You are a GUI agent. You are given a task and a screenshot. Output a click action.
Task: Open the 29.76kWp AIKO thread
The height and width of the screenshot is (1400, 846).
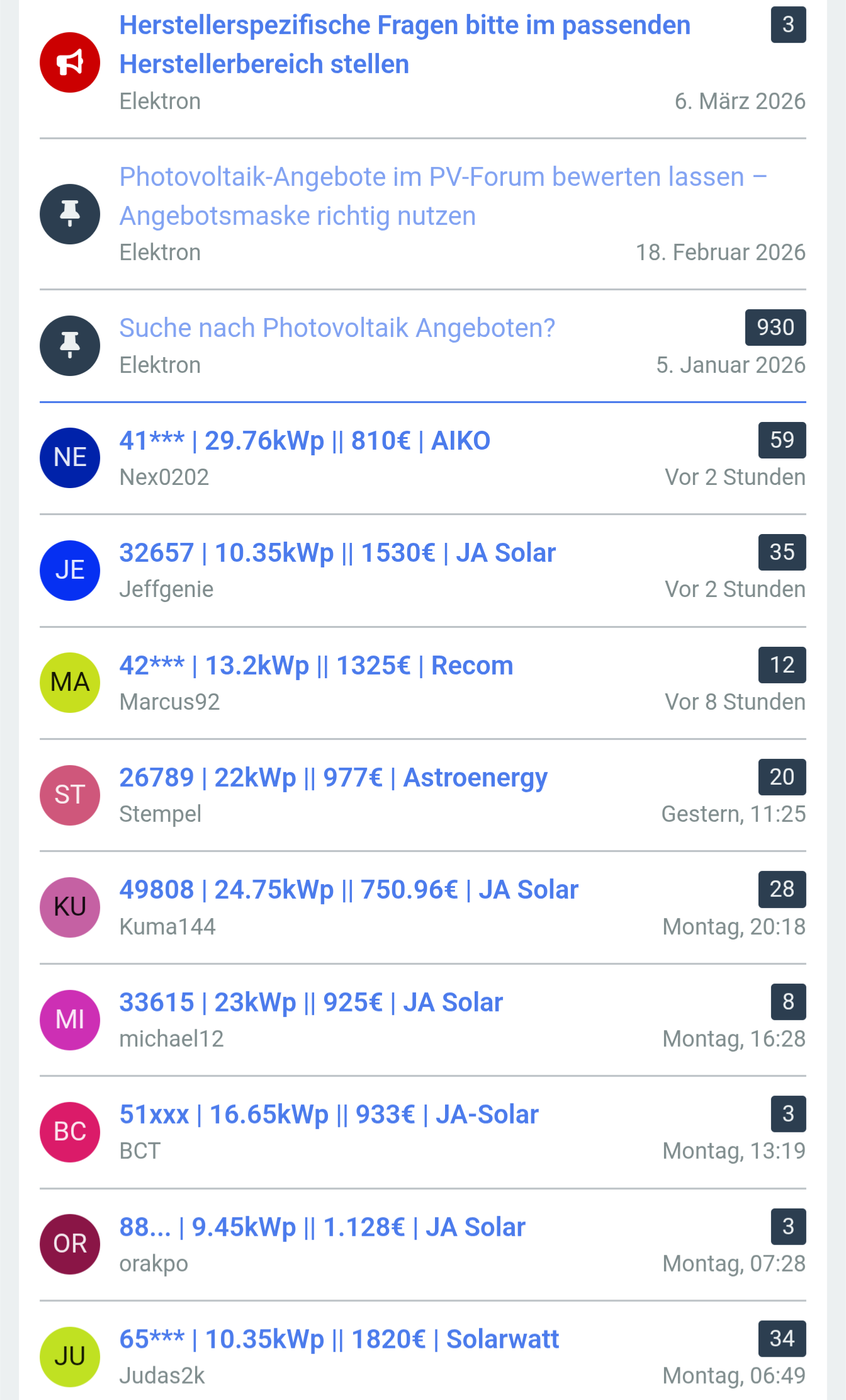305,441
